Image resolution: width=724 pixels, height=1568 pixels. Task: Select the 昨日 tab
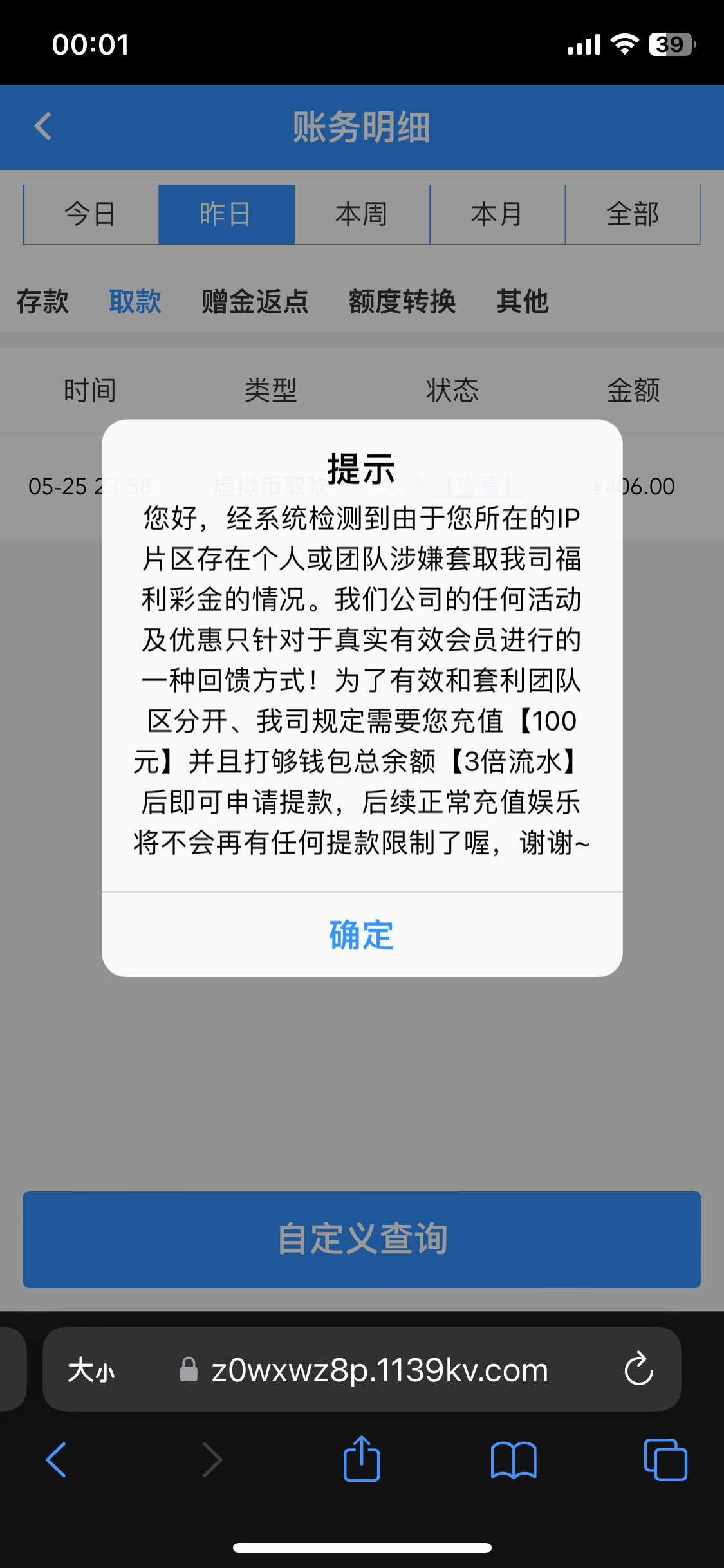click(x=226, y=214)
